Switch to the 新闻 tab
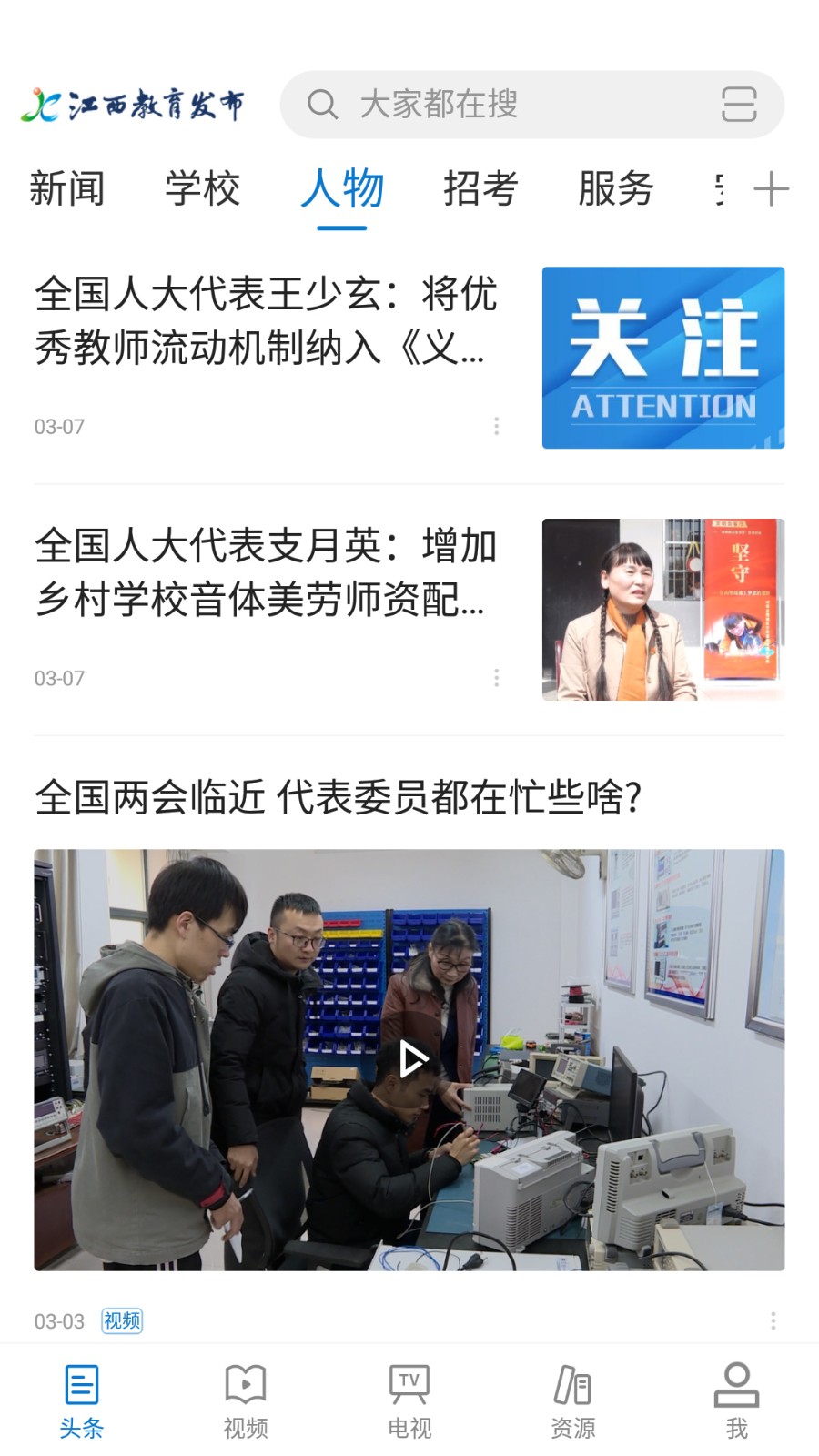 pyautogui.click(x=66, y=189)
